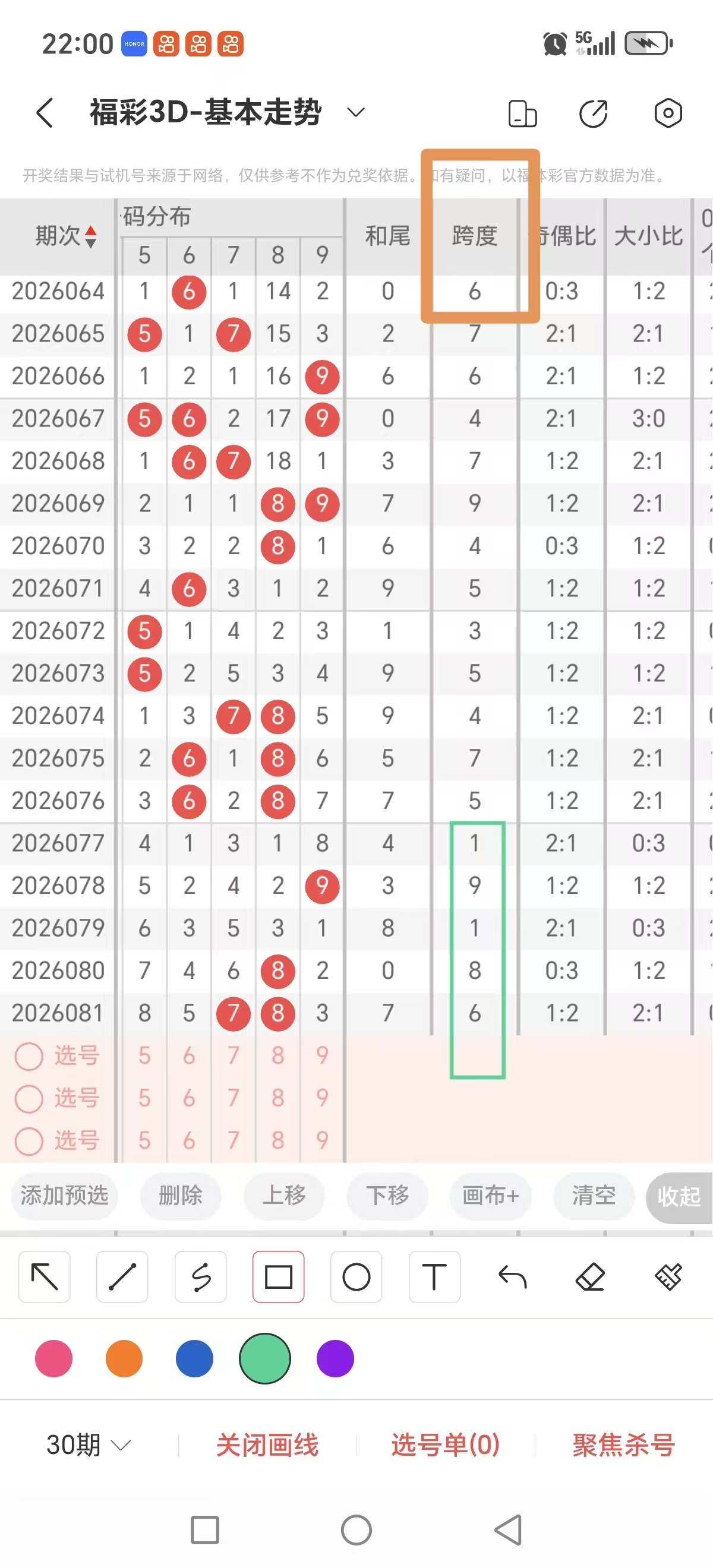Select the second 选号 radio circle
The height and width of the screenshot is (1568, 713).
click(29, 1099)
